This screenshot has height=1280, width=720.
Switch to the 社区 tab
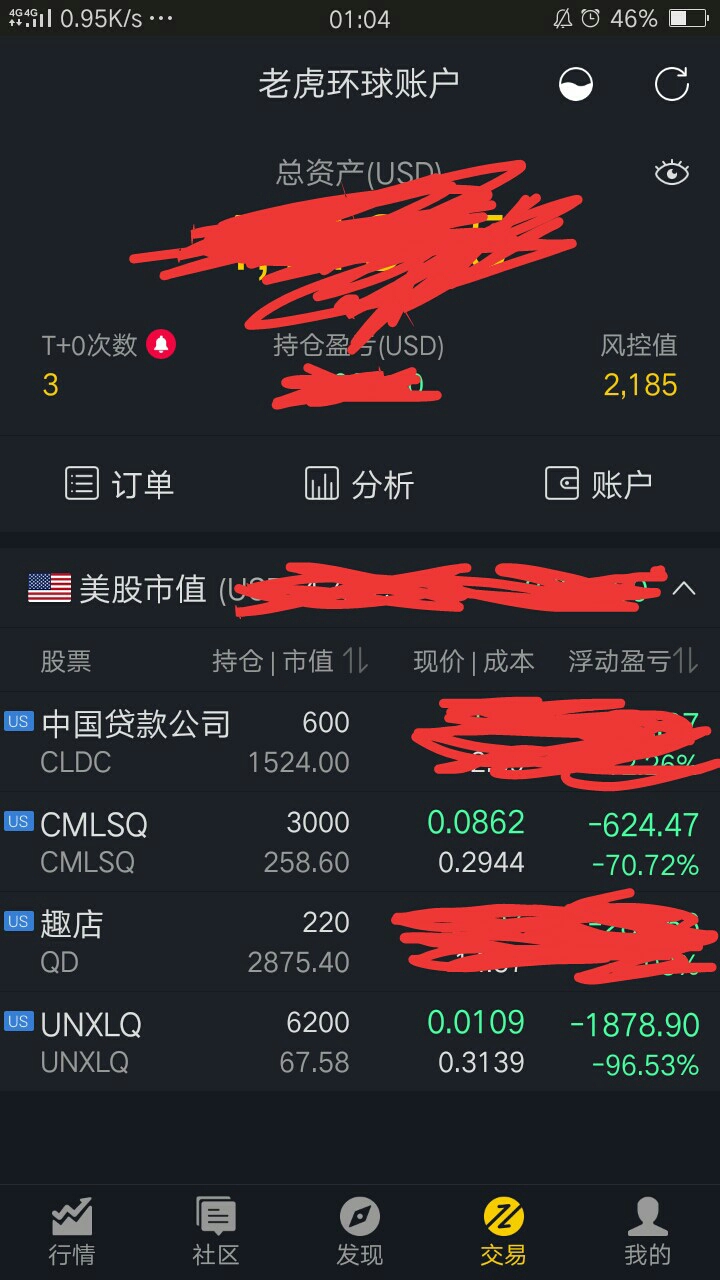coord(216,1231)
